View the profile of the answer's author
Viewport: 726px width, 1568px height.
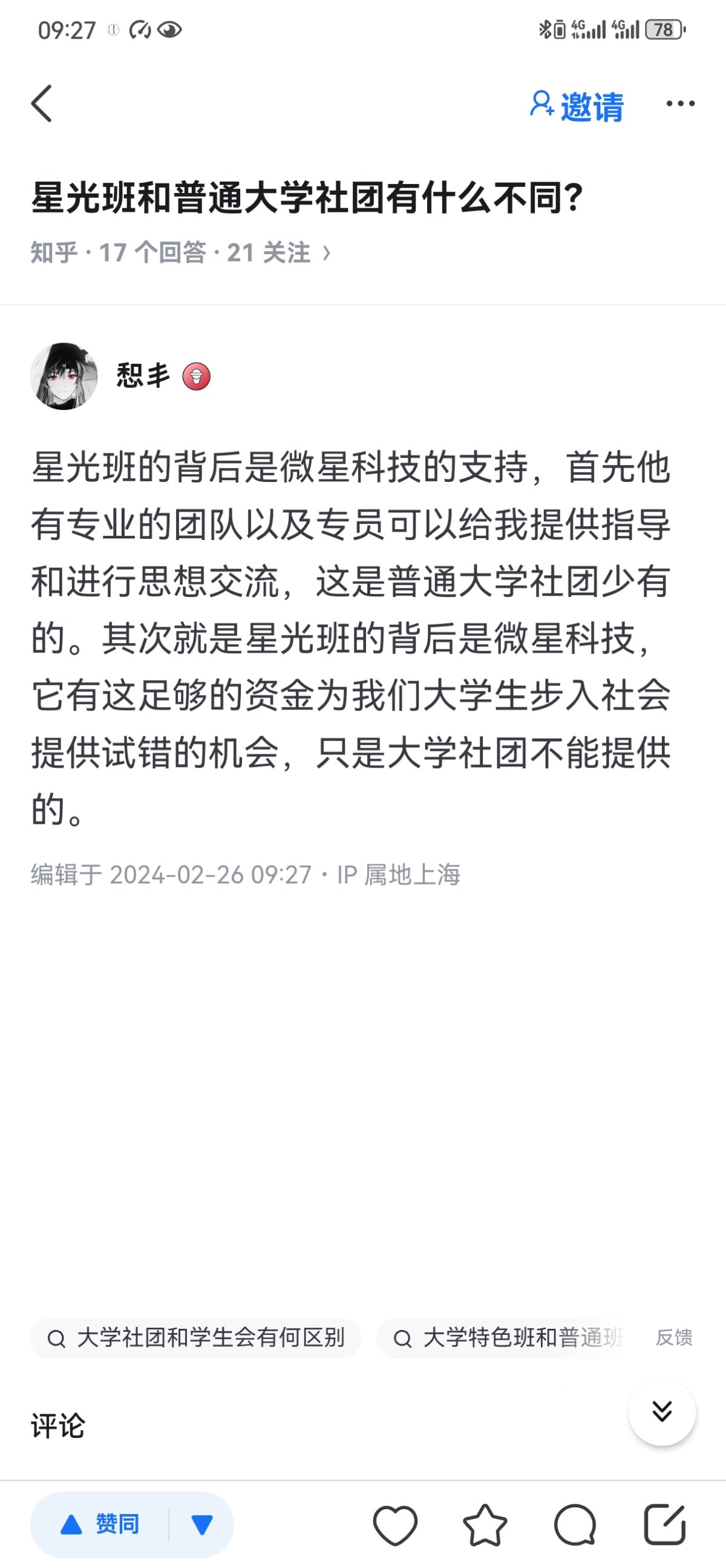64,376
